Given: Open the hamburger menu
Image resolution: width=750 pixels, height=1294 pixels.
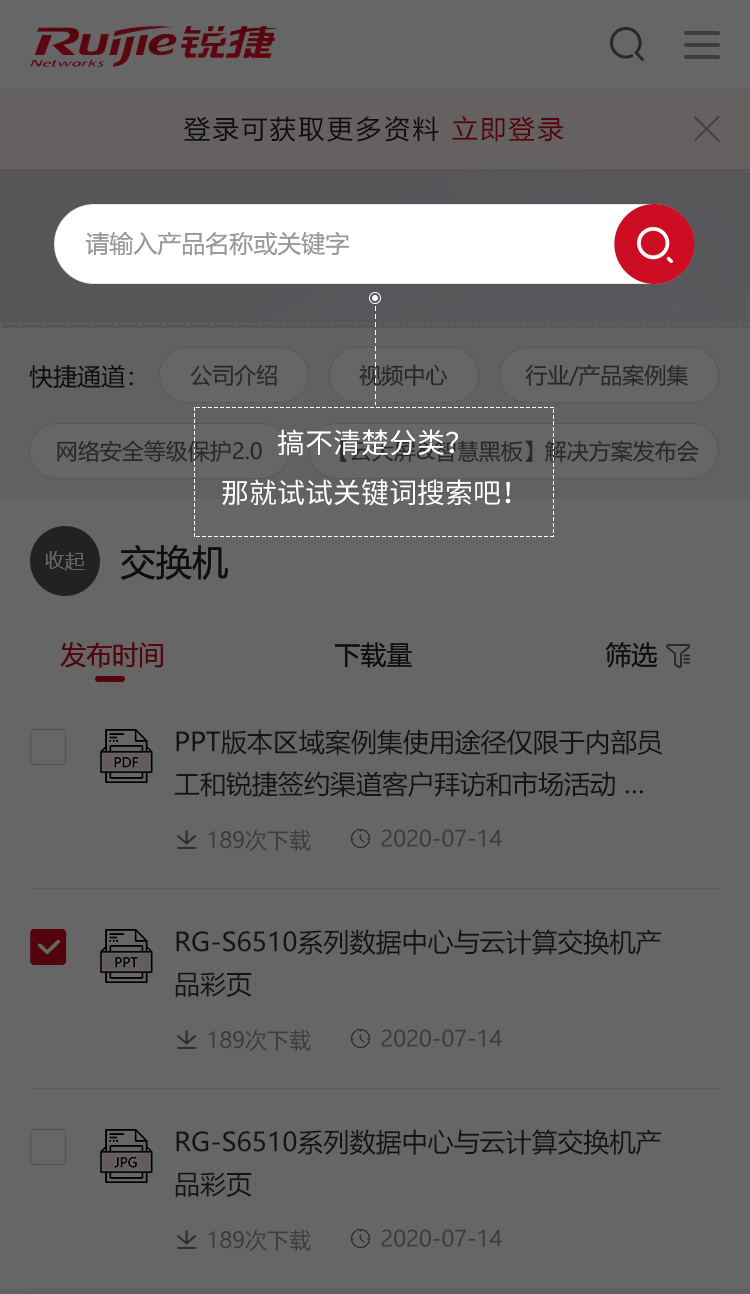Looking at the screenshot, I should 702,45.
